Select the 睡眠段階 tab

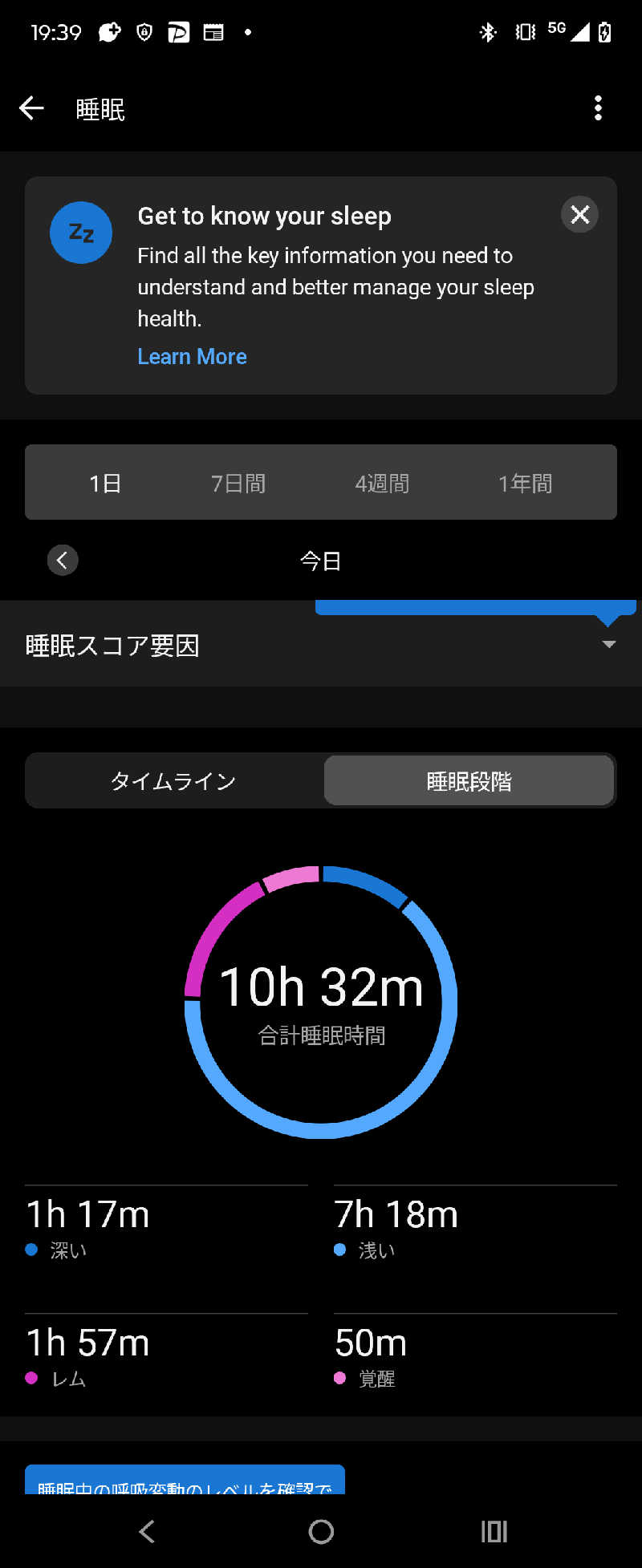click(469, 781)
